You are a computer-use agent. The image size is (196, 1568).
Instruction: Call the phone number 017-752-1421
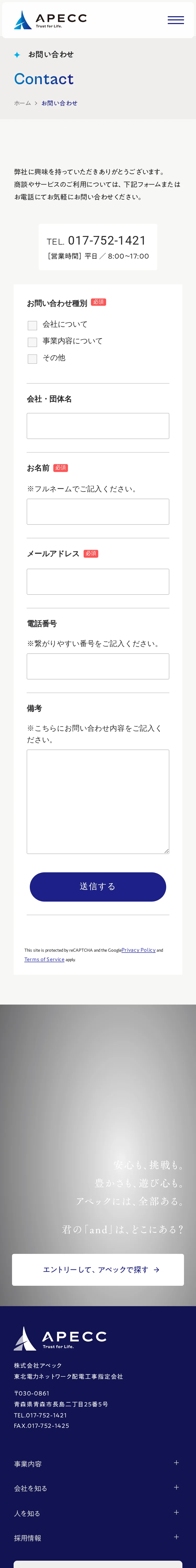[x=107, y=240]
